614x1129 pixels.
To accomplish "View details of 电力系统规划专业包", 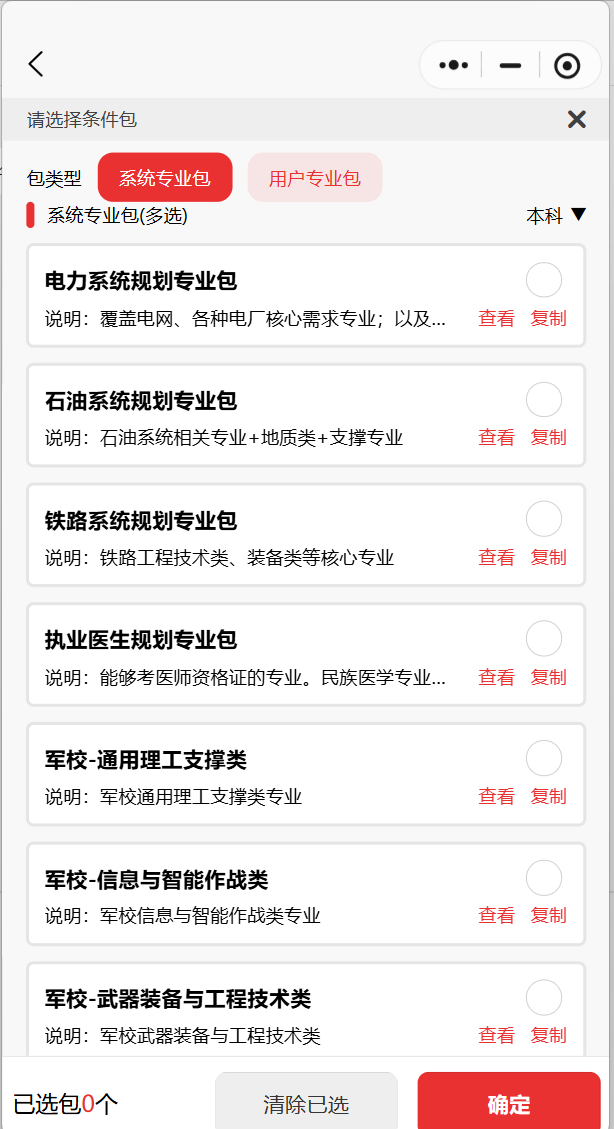I will (x=496, y=319).
